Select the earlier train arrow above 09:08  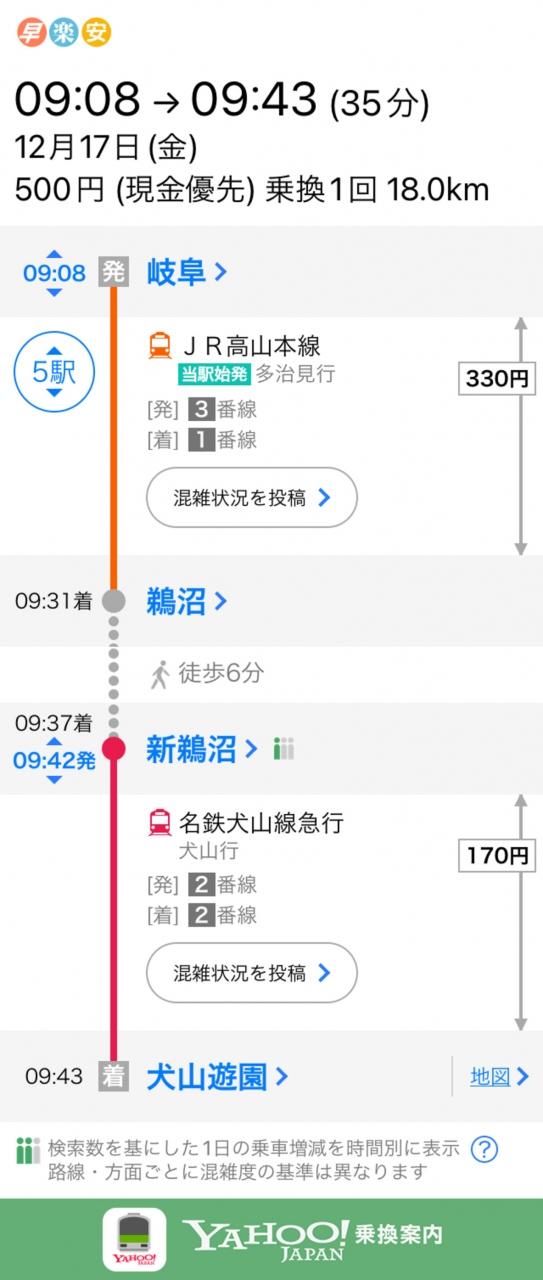tap(54, 254)
